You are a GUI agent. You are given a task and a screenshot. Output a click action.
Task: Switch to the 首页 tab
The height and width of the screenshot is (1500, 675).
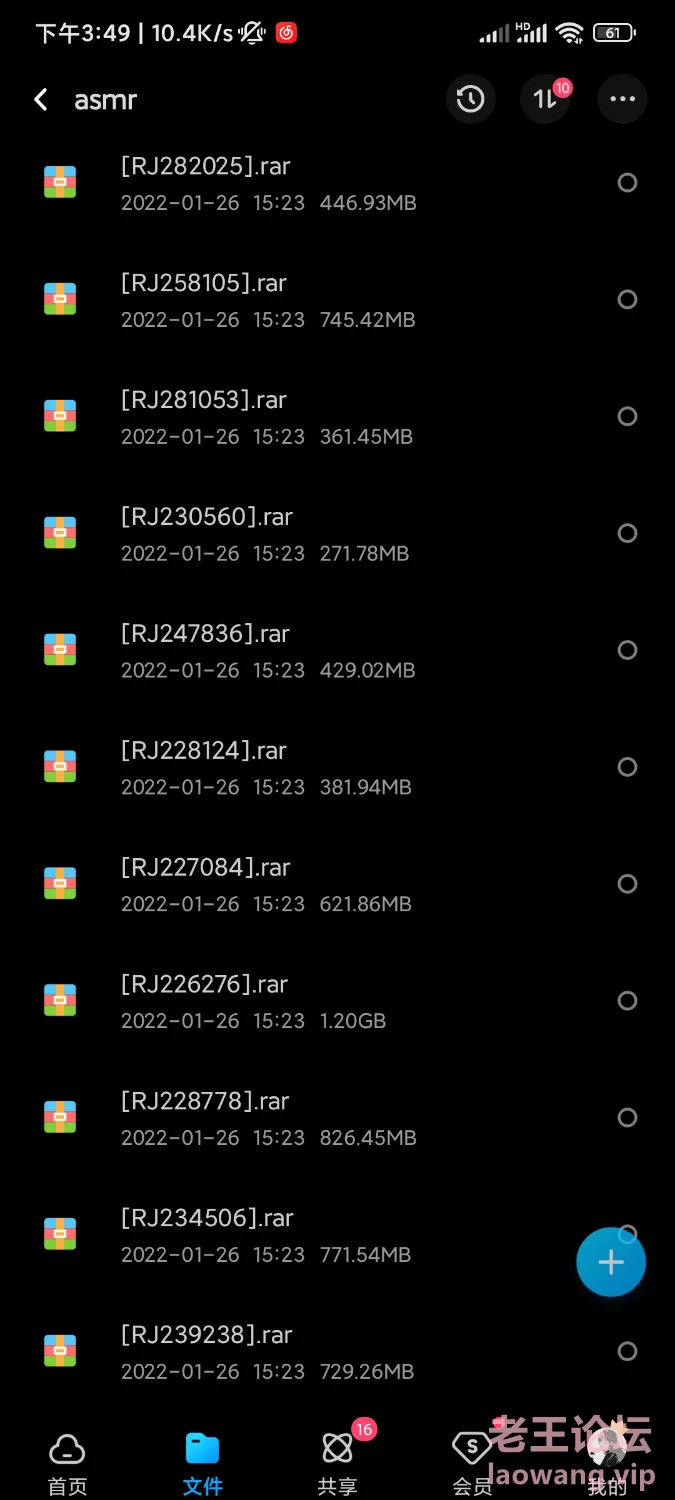67,1461
